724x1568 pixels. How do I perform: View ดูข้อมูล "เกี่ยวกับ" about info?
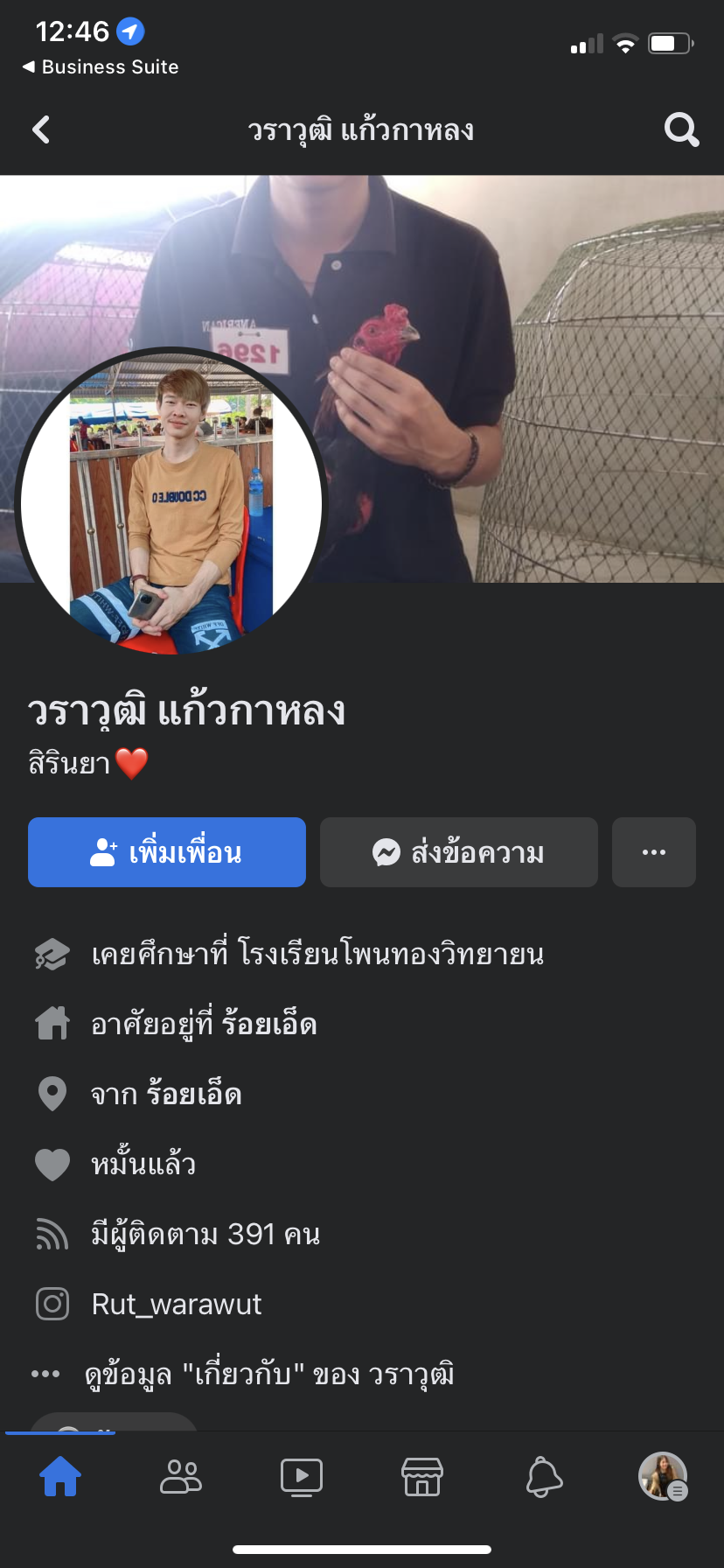(x=269, y=1375)
